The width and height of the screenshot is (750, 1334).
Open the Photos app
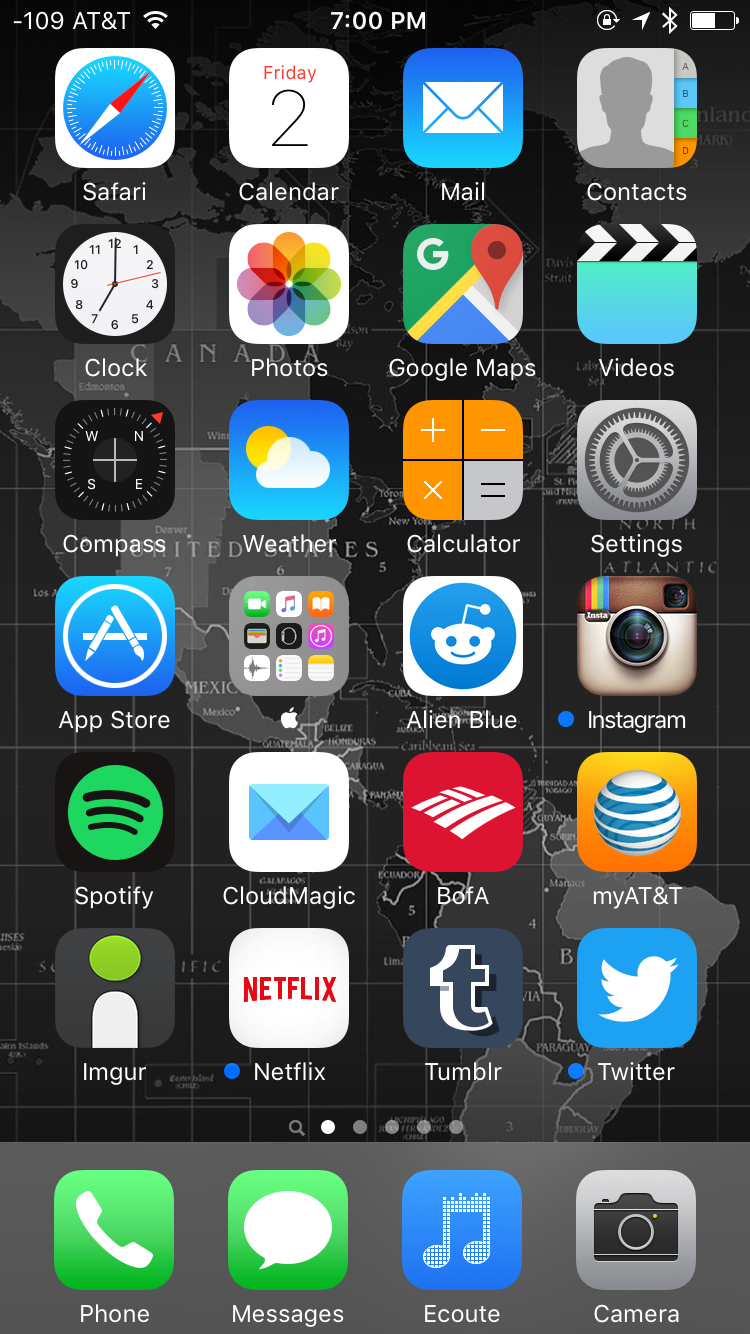click(289, 284)
